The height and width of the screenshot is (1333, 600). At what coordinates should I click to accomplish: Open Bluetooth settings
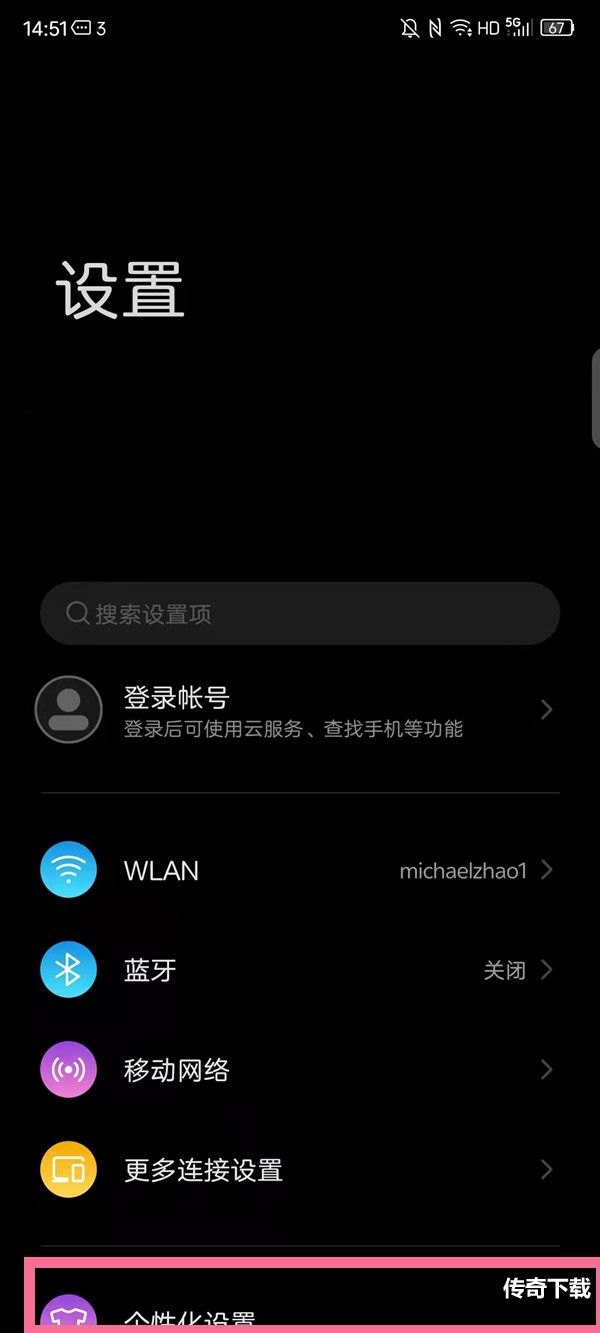[x=300, y=969]
